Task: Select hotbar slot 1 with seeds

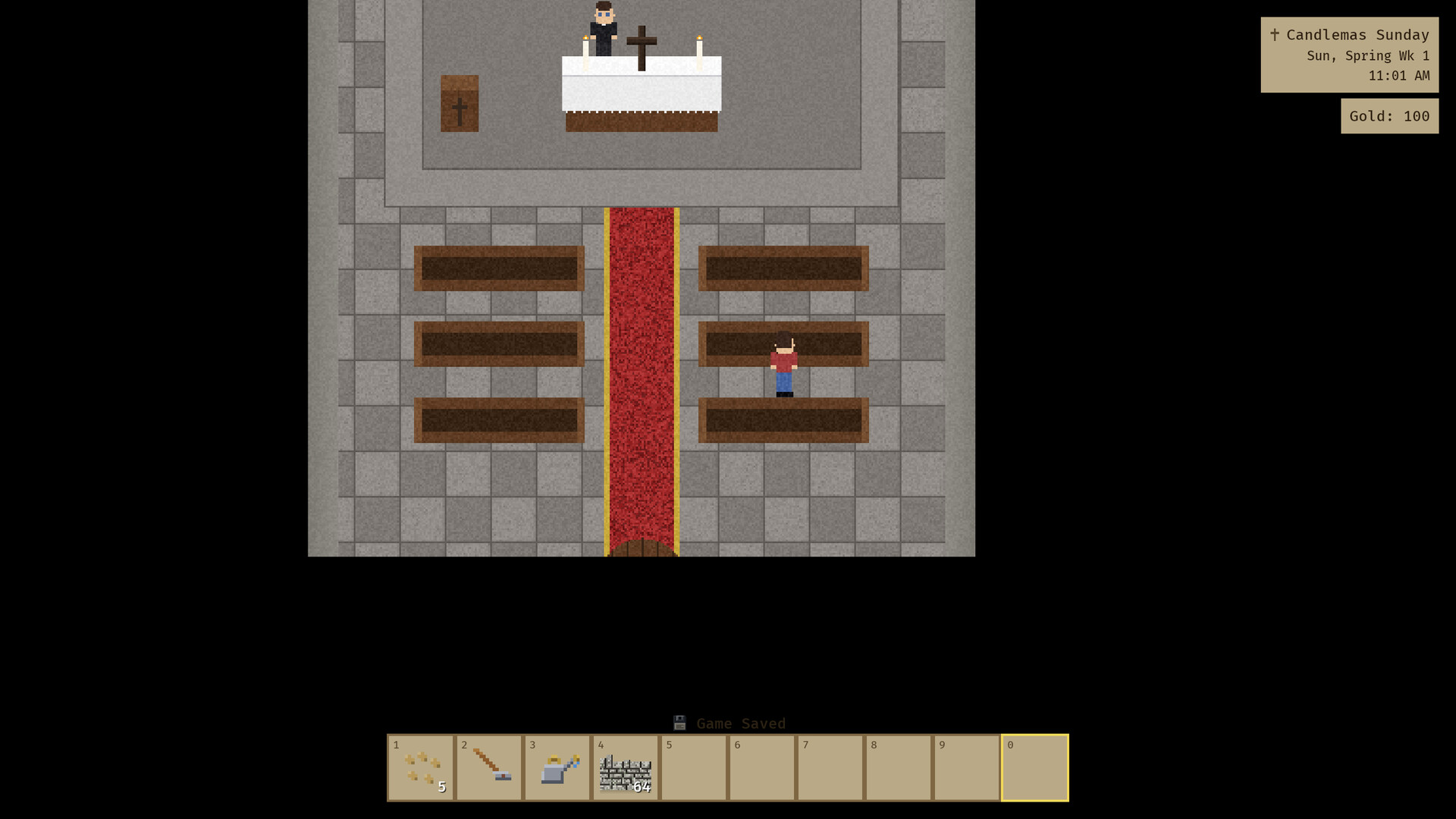Action: point(421,767)
